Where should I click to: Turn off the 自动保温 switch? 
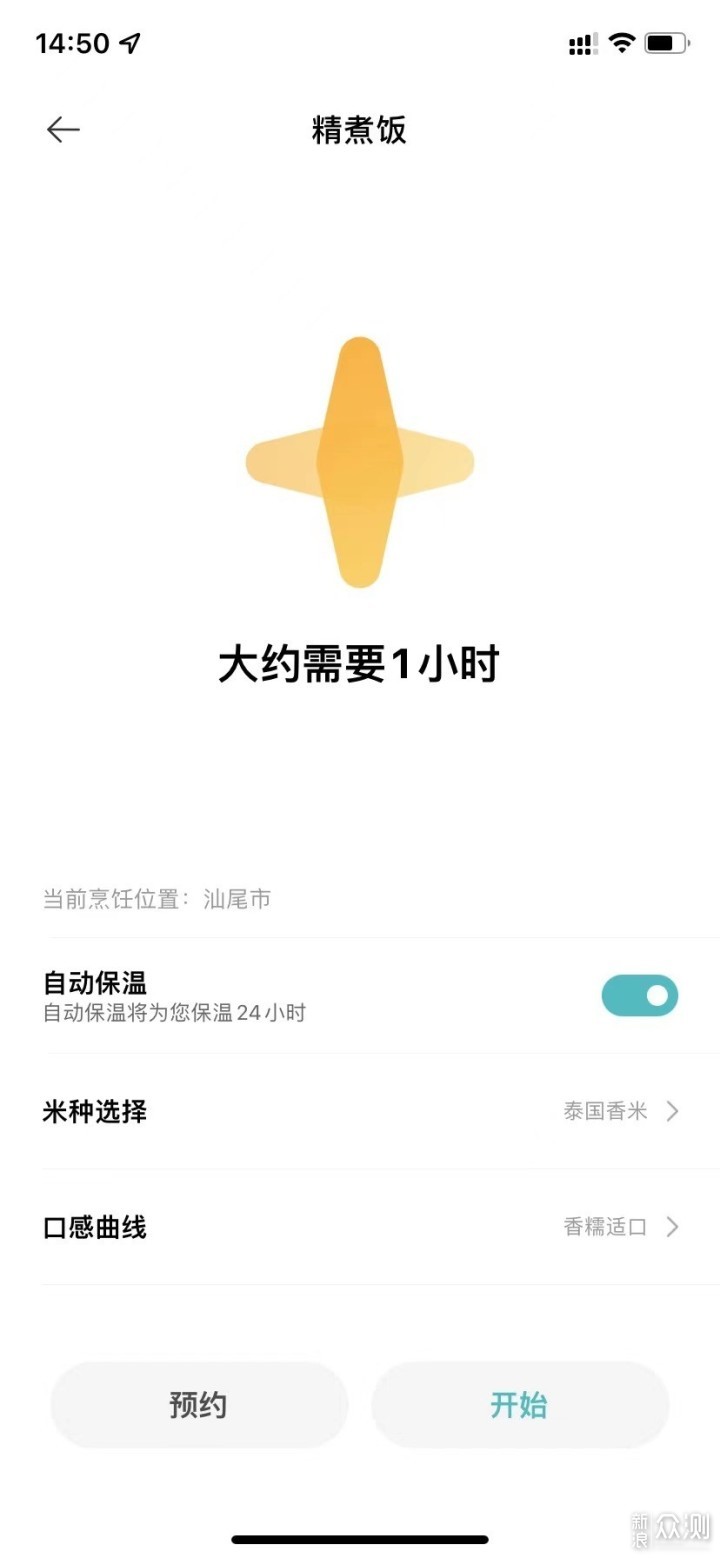coord(639,996)
